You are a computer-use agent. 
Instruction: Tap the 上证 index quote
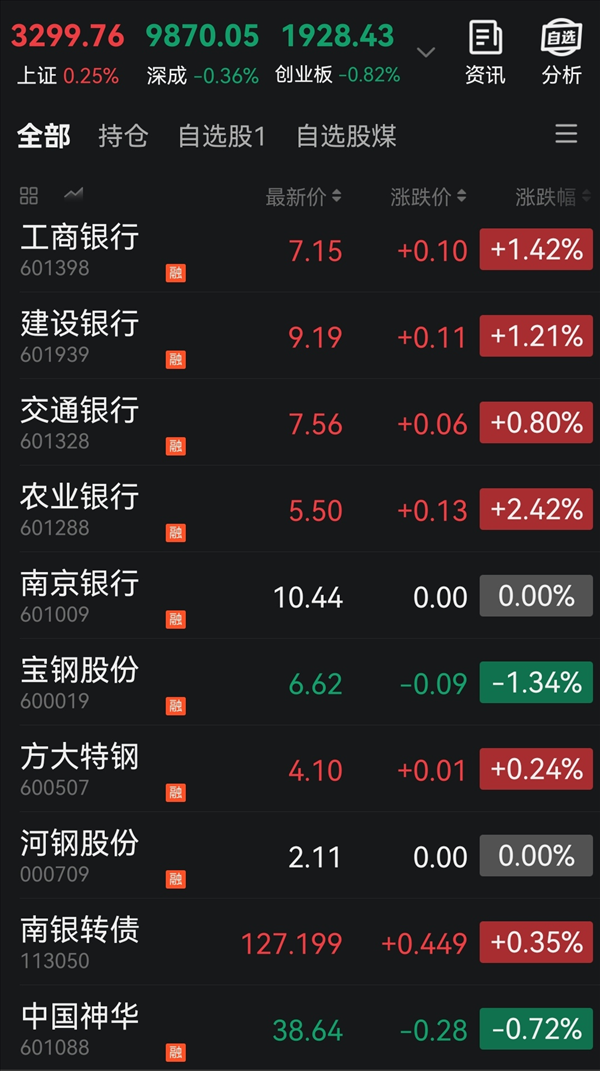click(x=68, y=53)
